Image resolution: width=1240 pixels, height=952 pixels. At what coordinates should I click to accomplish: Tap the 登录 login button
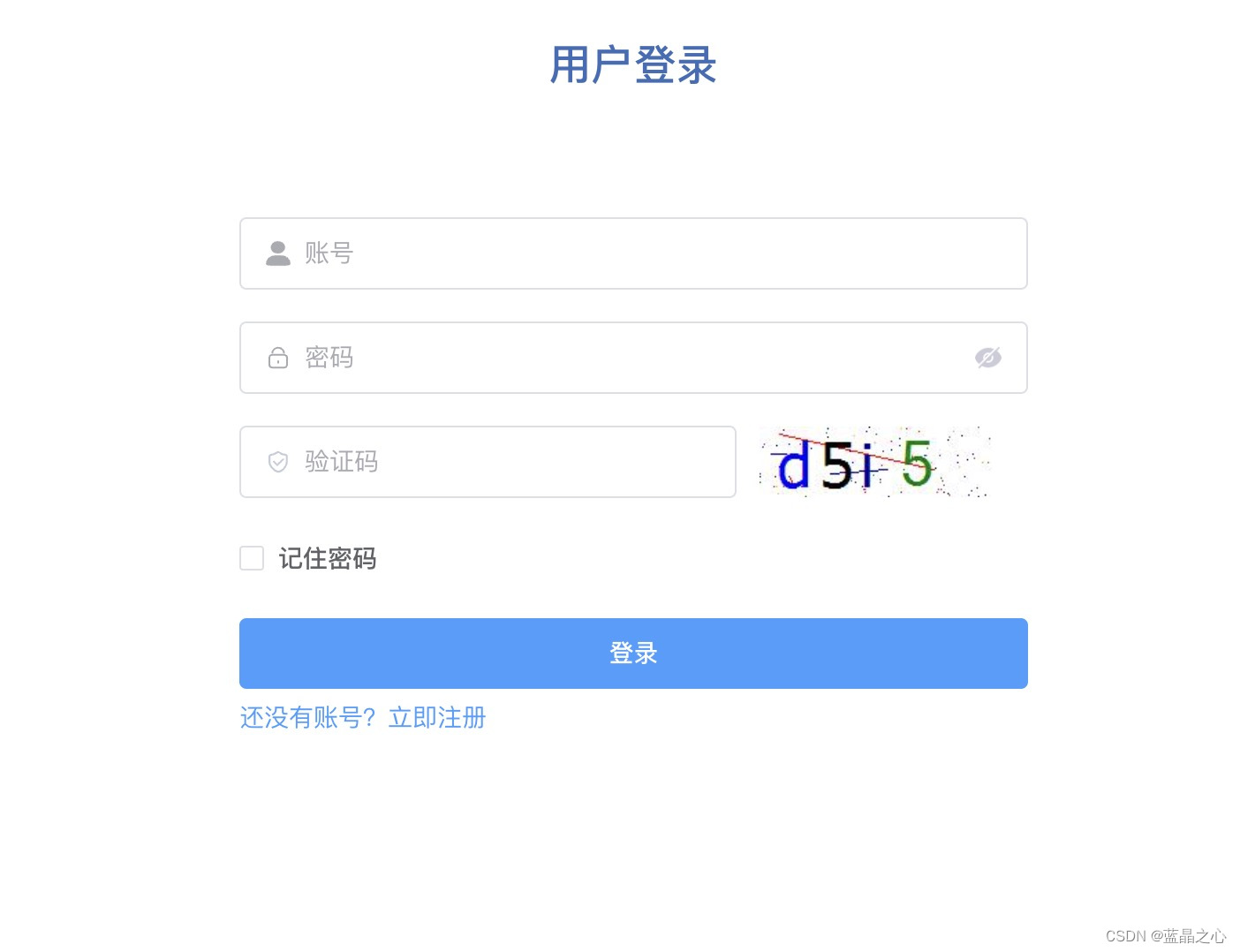[632, 654]
